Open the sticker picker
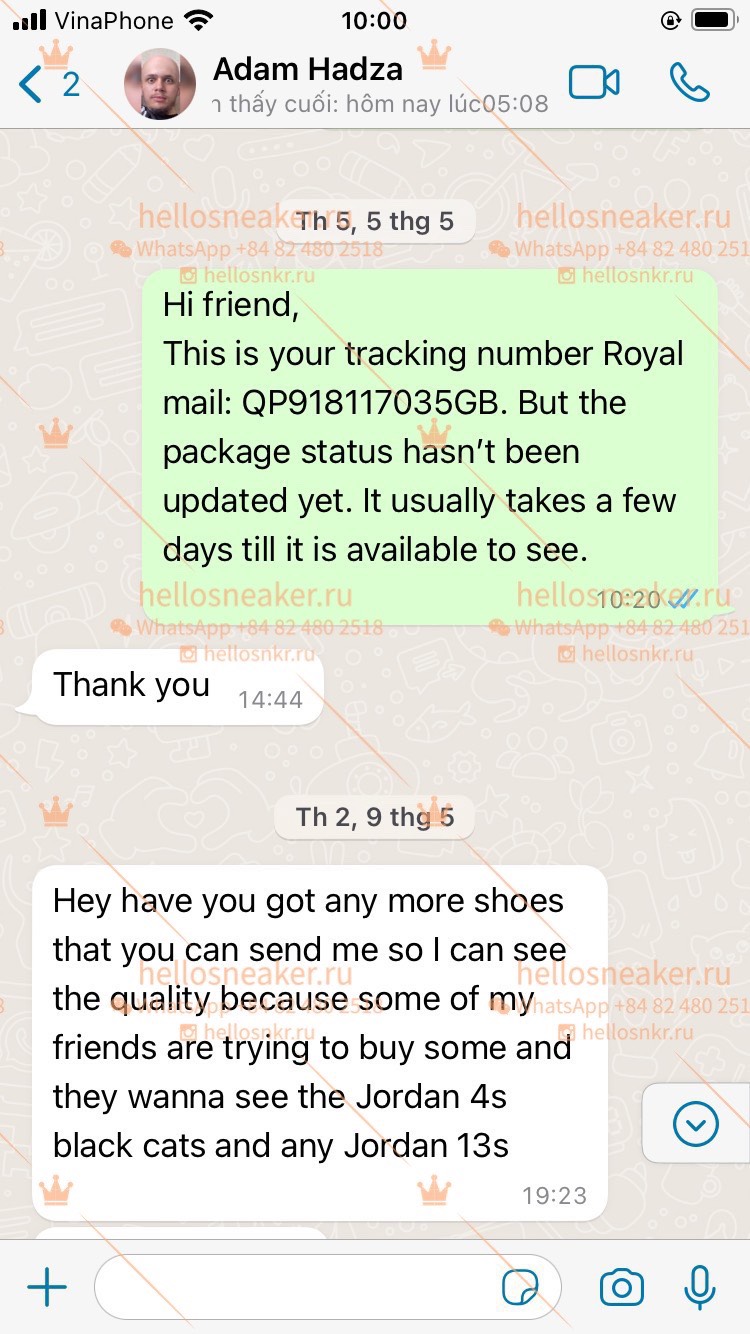 click(x=520, y=1288)
